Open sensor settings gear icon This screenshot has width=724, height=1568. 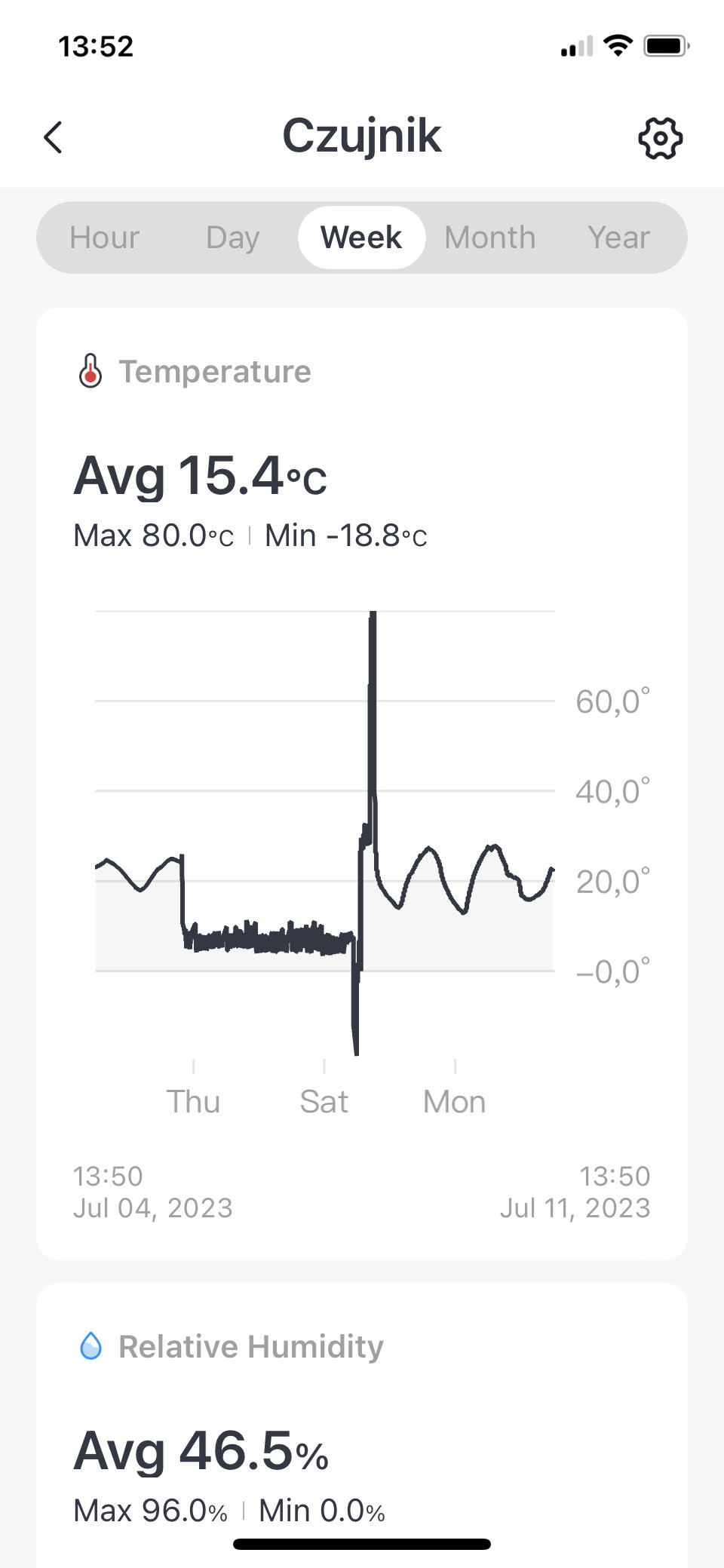660,138
